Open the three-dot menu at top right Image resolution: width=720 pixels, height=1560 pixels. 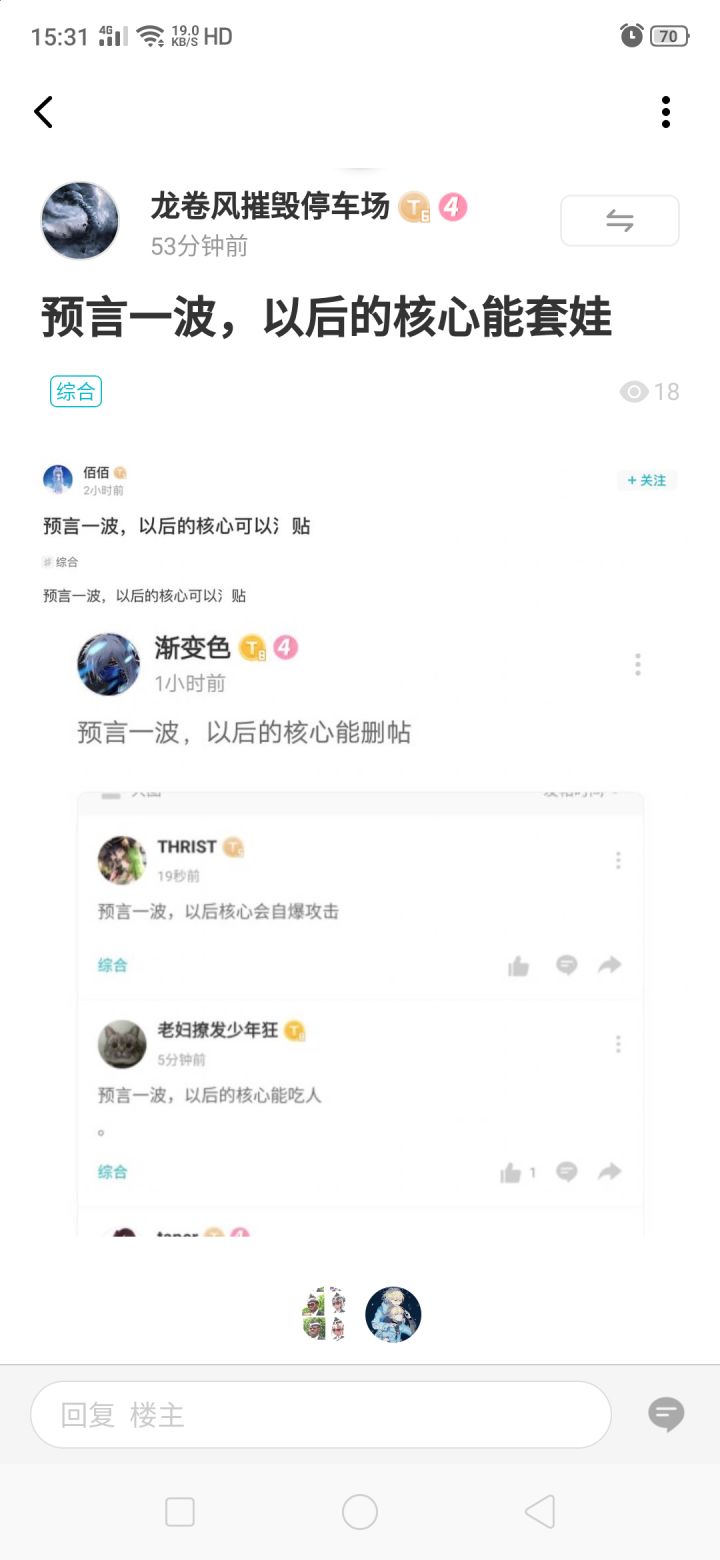pos(666,112)
